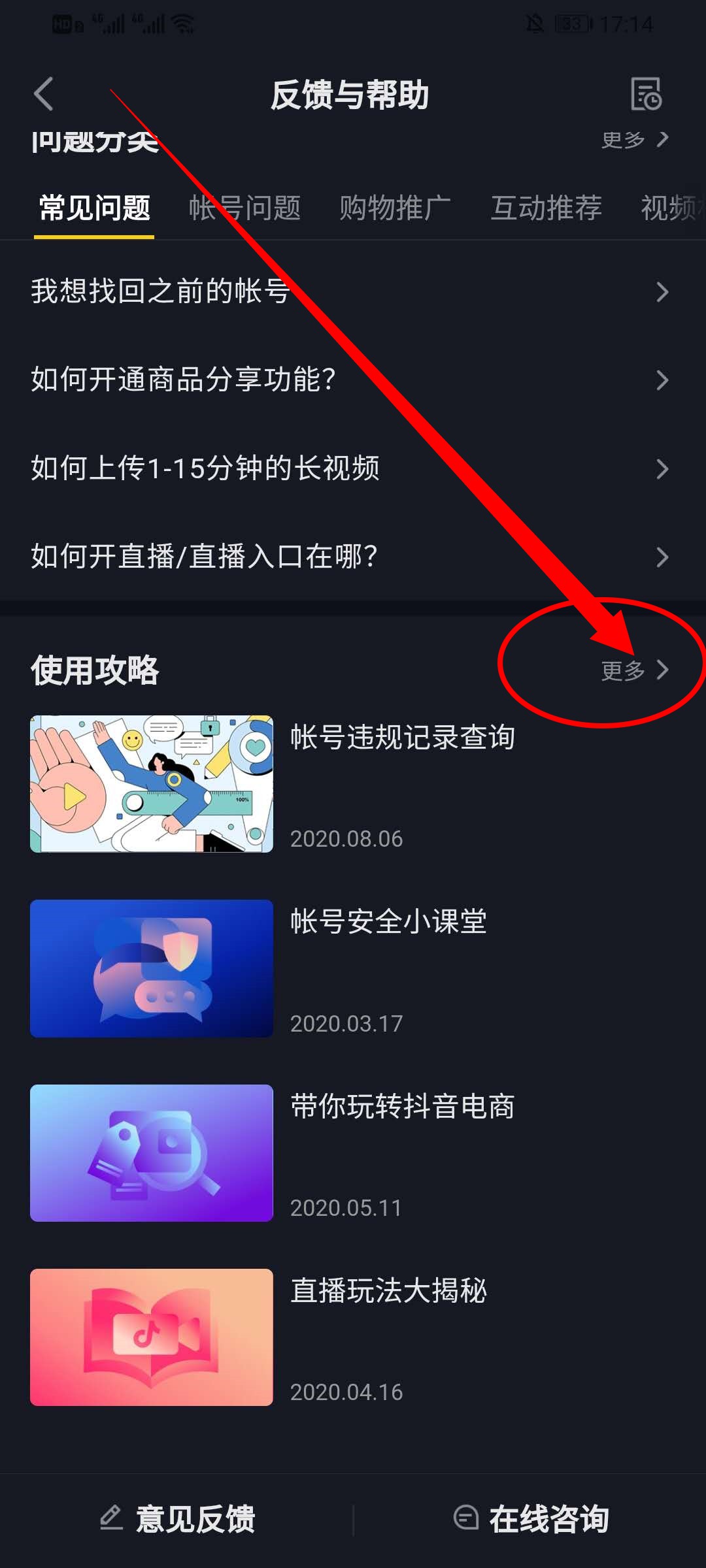
Task: Tap the 意见反馈 button
Action: [178, 1519]
